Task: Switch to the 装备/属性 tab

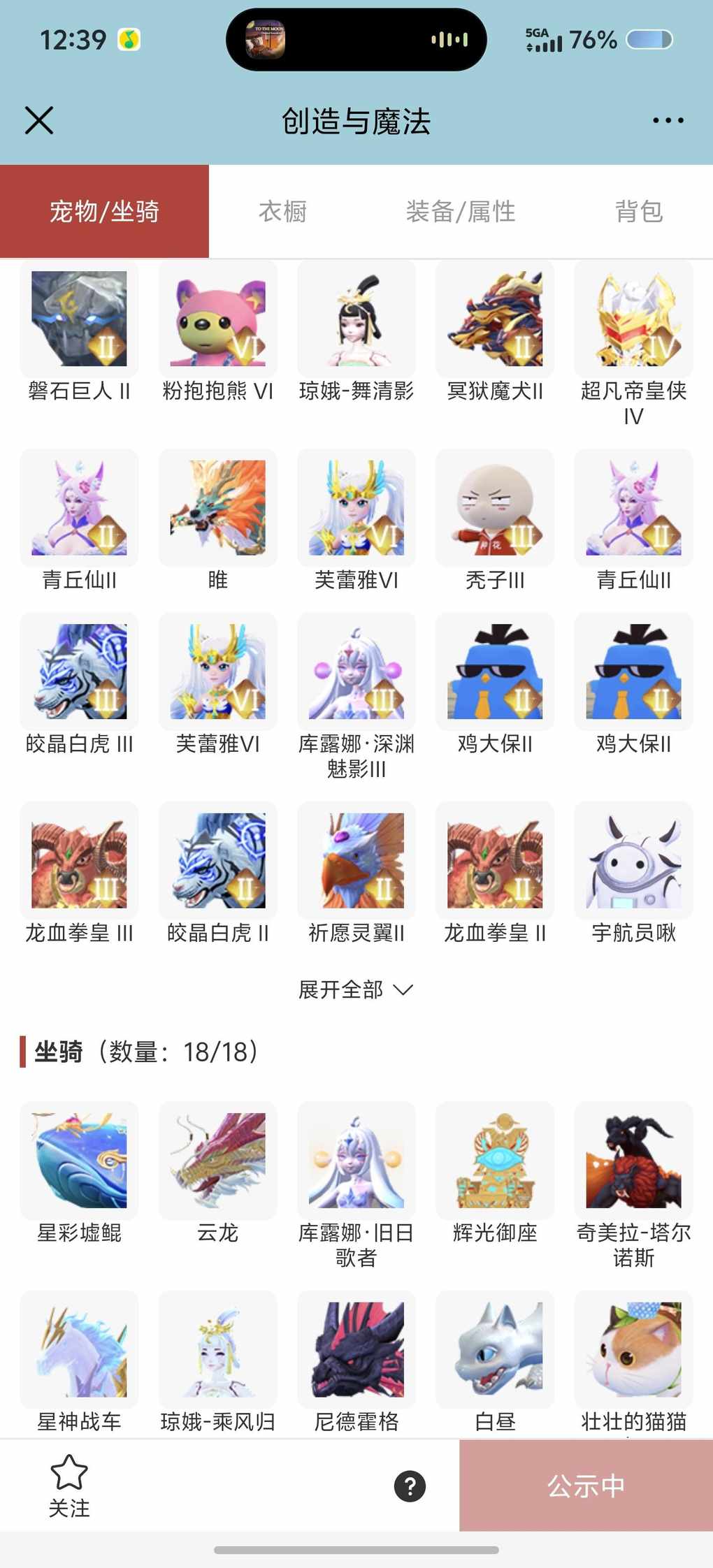Action: pos(461,211)
